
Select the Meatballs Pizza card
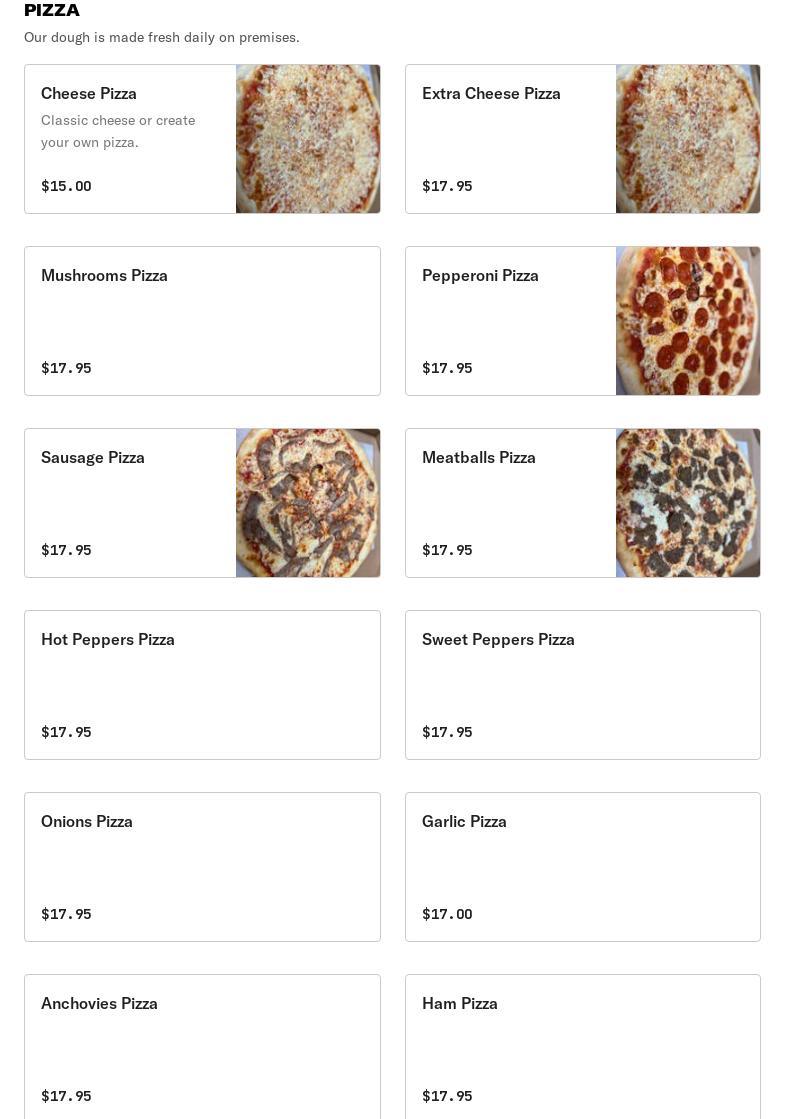(x=582, y=503)
